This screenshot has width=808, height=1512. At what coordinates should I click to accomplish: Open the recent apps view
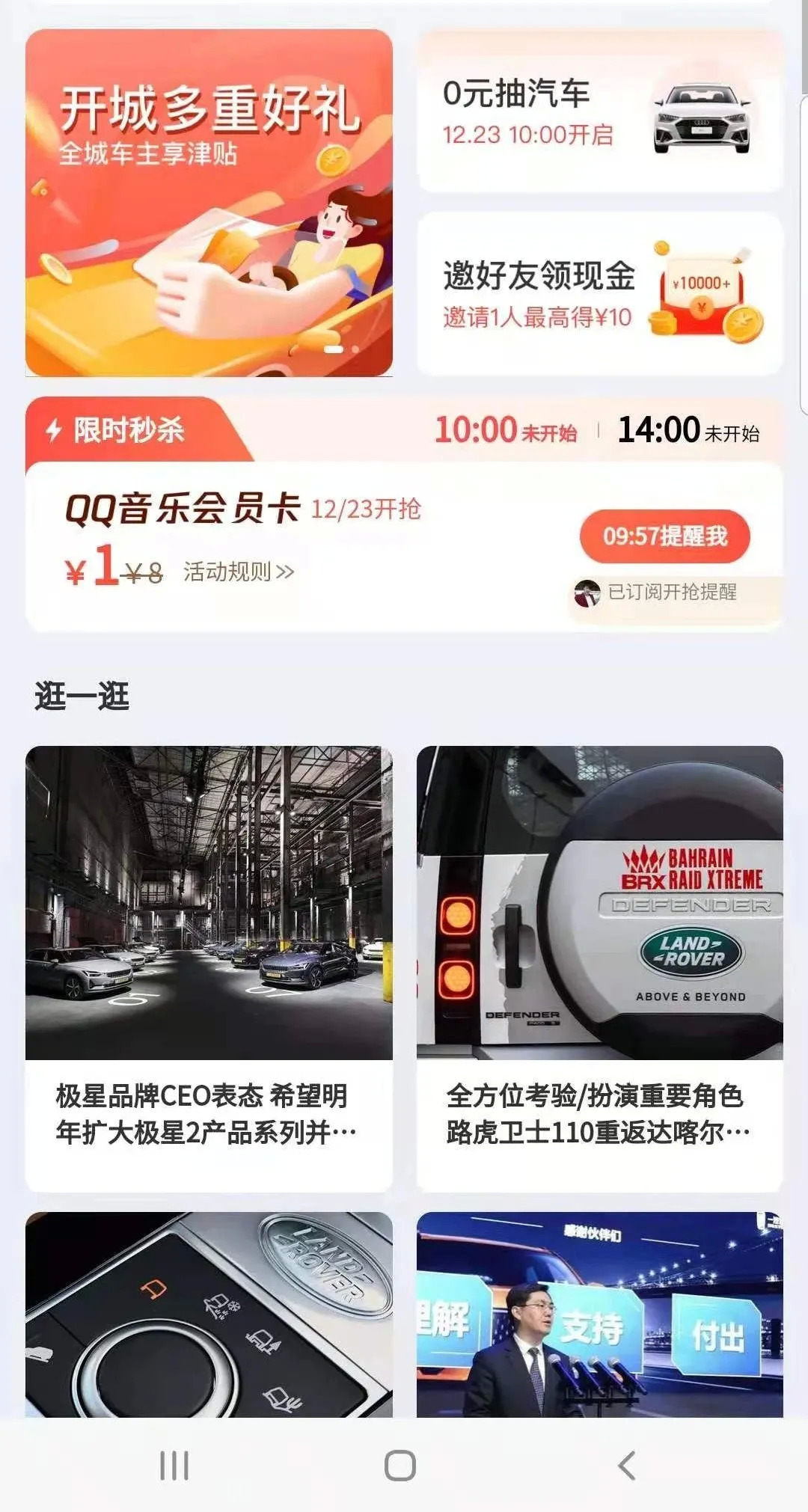click(174, 1466)
